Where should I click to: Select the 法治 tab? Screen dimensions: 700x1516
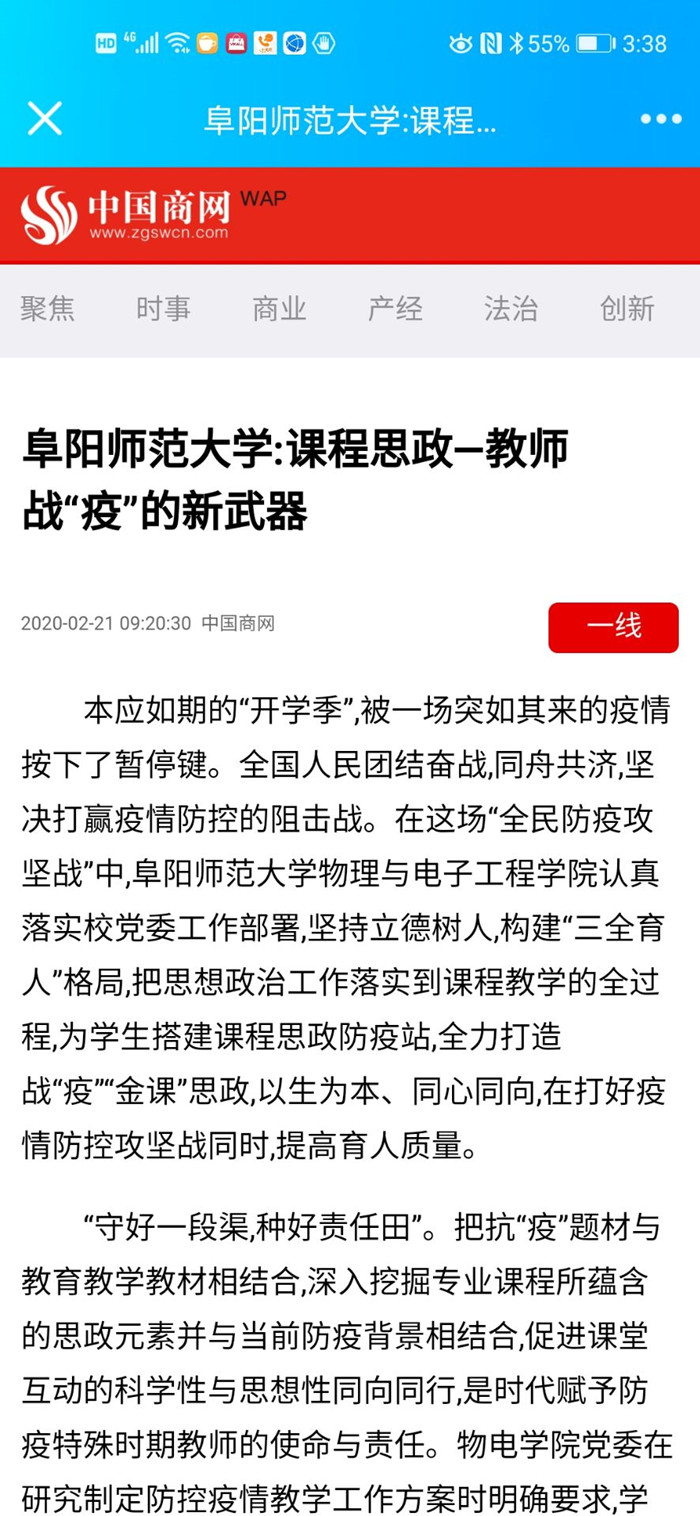pyautogui.click(x=511, y=309)
